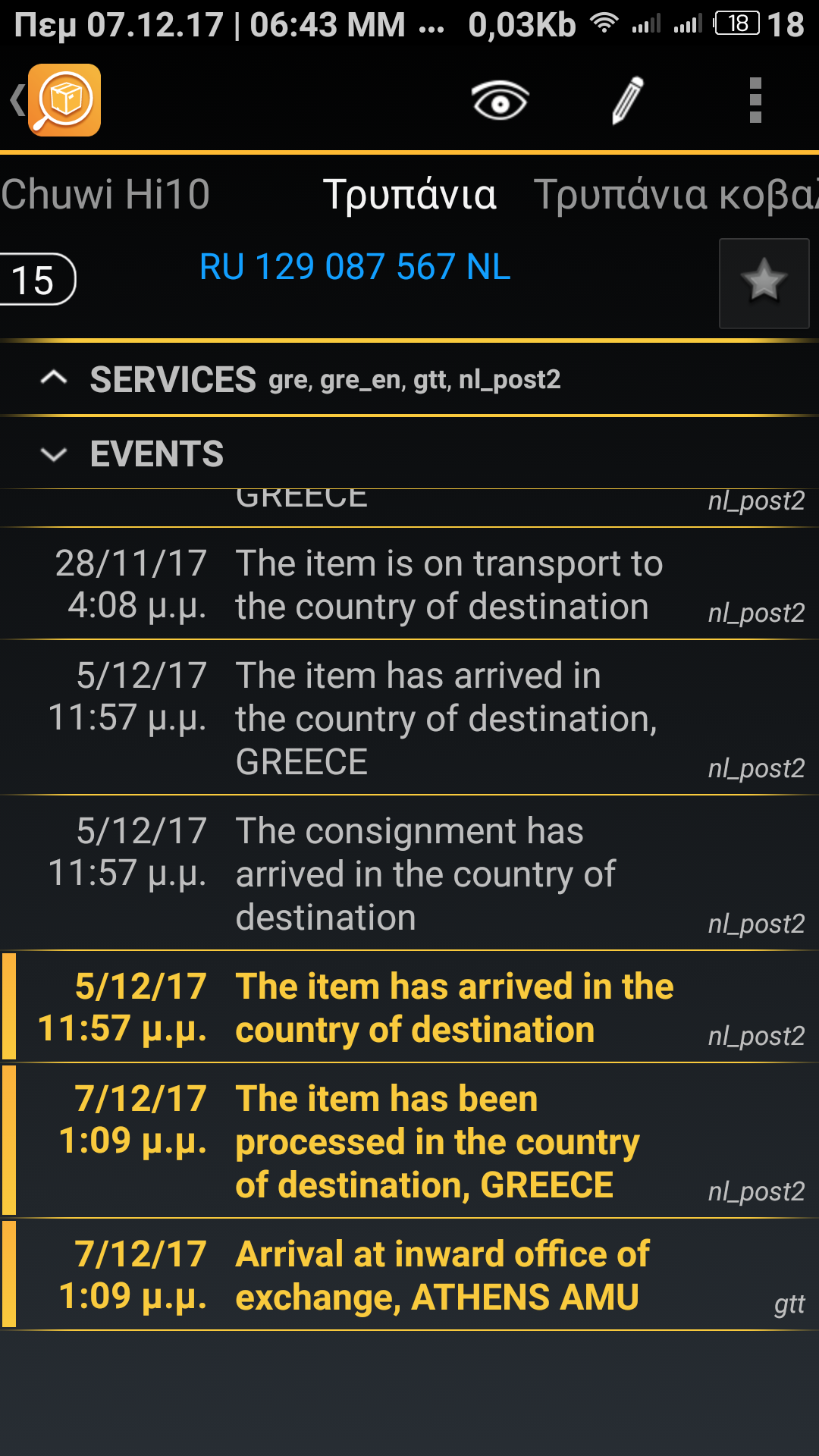Mark this tracking as favorite with the star

tap(764, 283)
